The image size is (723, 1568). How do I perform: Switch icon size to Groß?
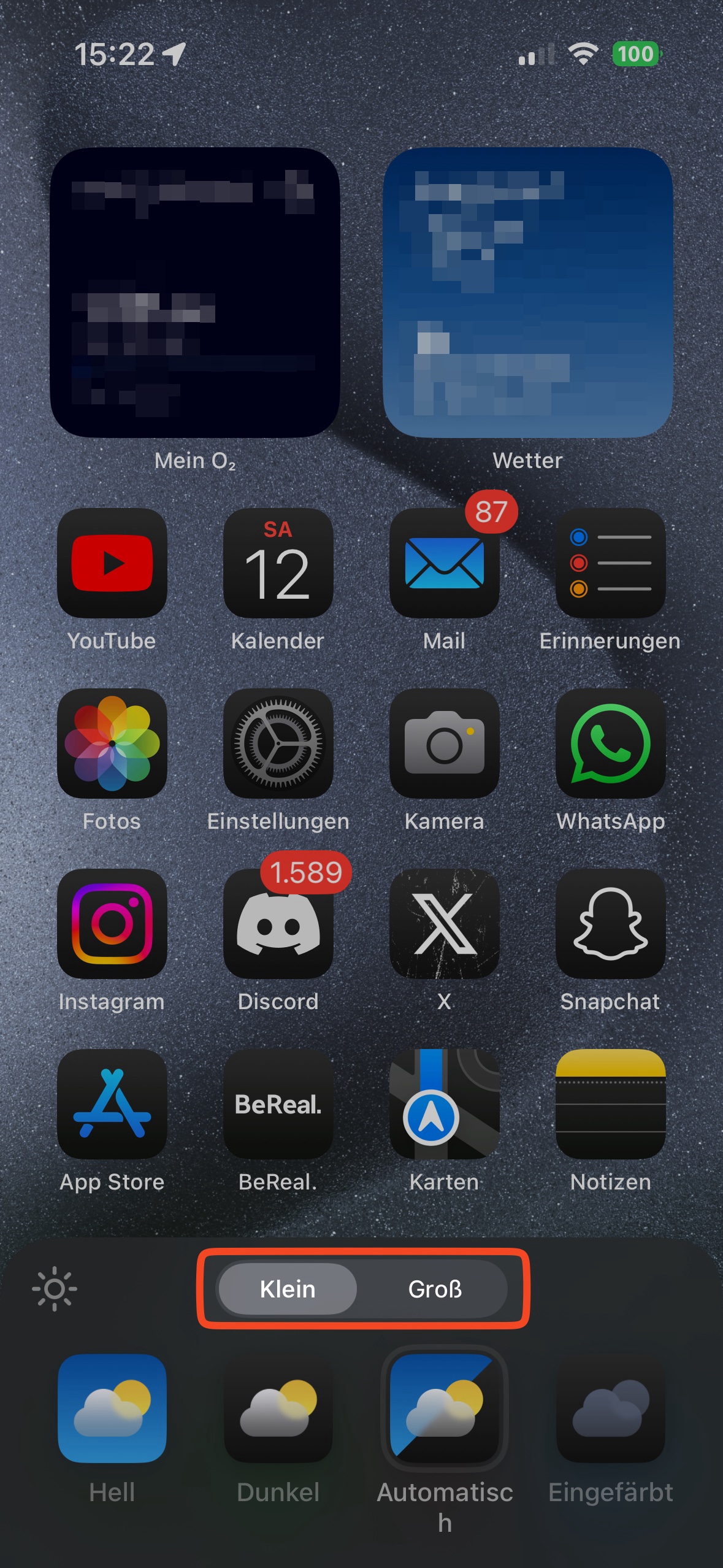(x=435, y=1289)
